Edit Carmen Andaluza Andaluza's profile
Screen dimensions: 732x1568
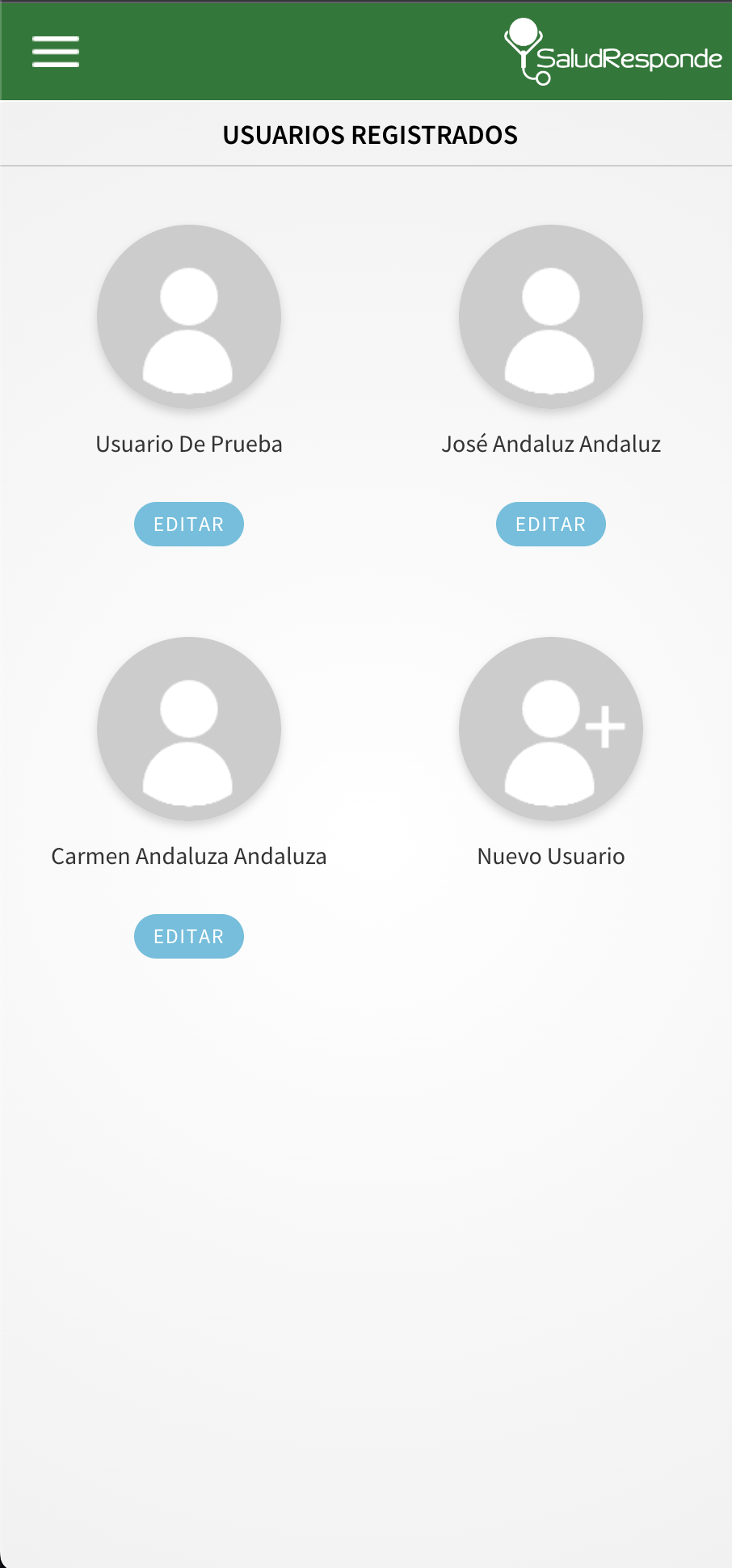[189, 936]
